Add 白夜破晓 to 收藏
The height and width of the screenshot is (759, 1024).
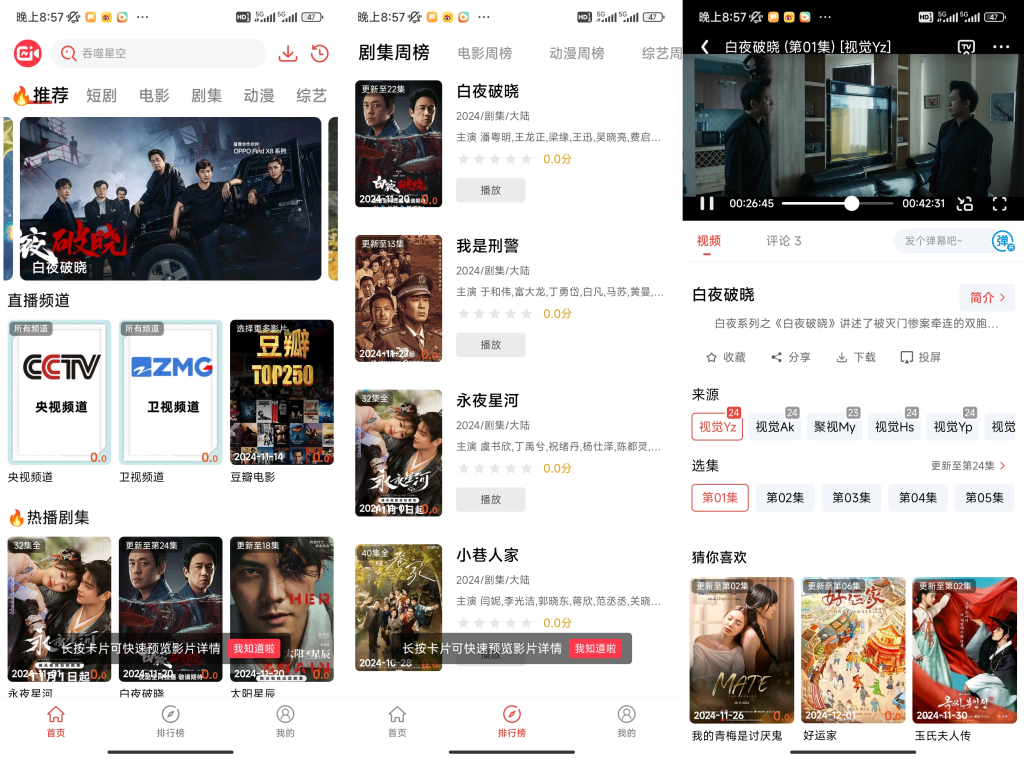(x=726, y=357)
